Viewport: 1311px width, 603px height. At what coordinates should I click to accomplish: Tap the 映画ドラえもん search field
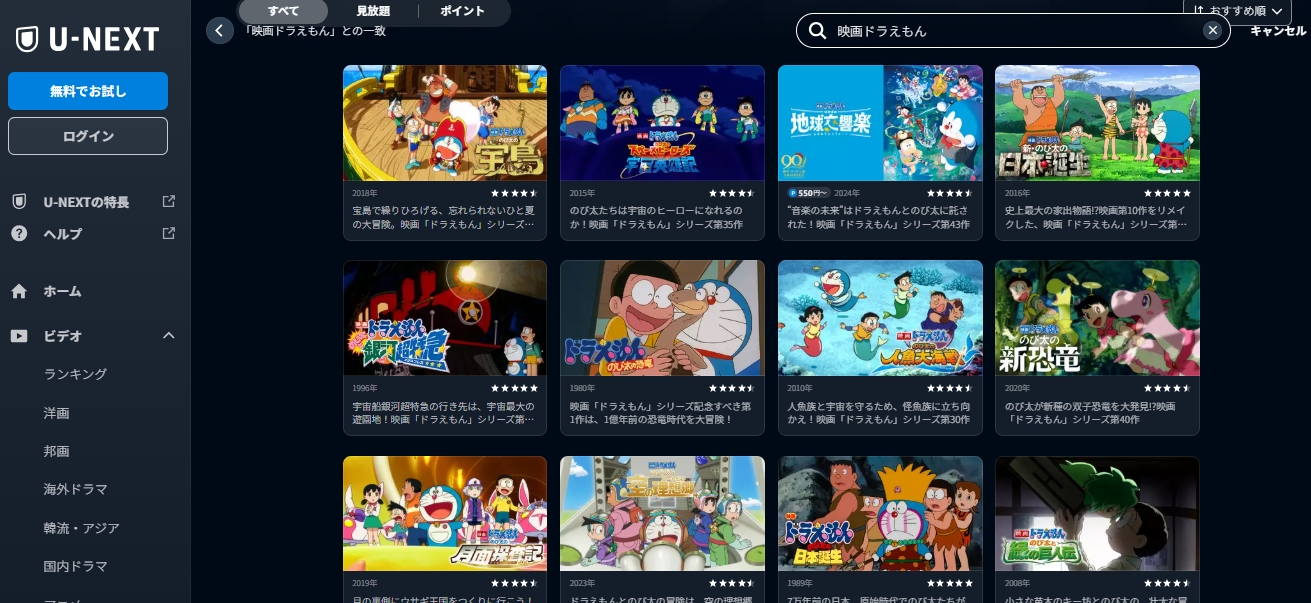pyautogui.click(x=1010, y=31)
